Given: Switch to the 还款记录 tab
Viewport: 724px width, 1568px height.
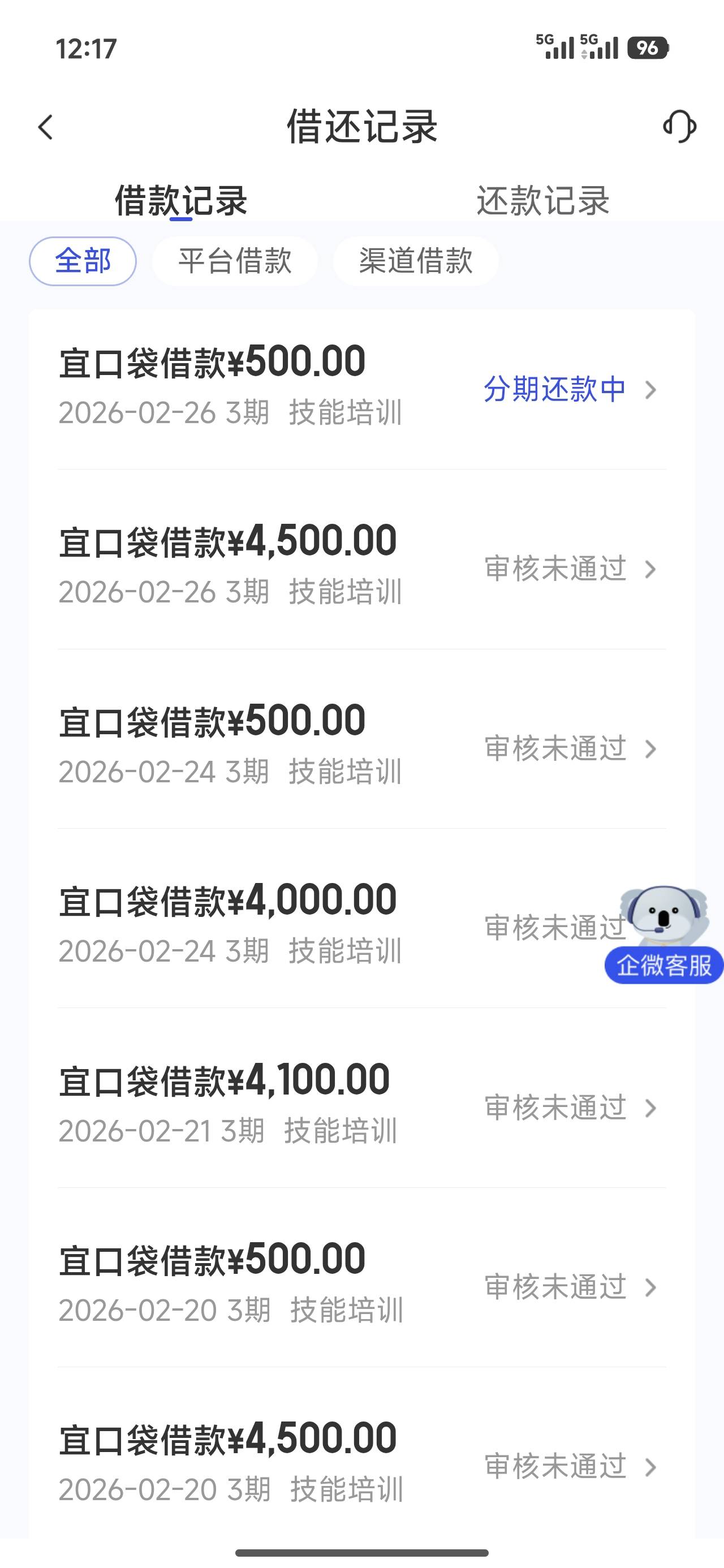Looking at the screenshot, I should pos(542,200).
